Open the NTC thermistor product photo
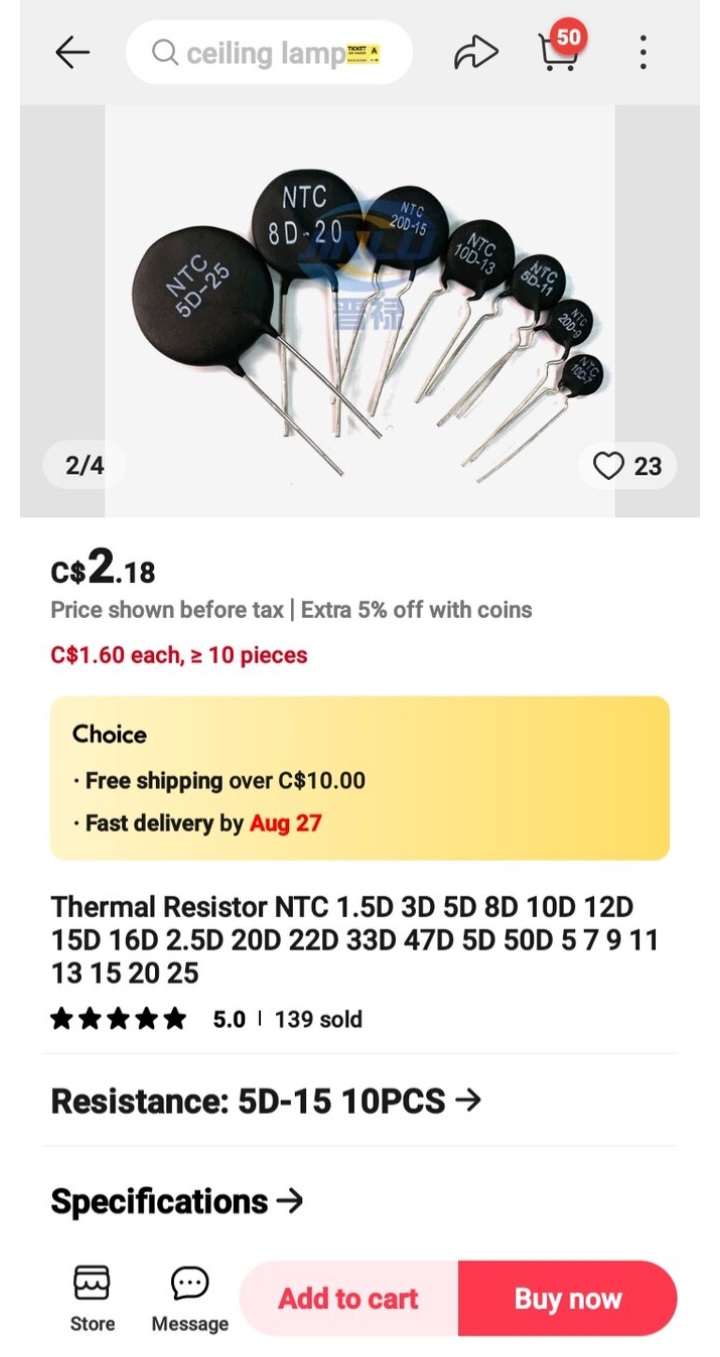Viewport: 720px width, 1357px height. [x=360, y=310]
